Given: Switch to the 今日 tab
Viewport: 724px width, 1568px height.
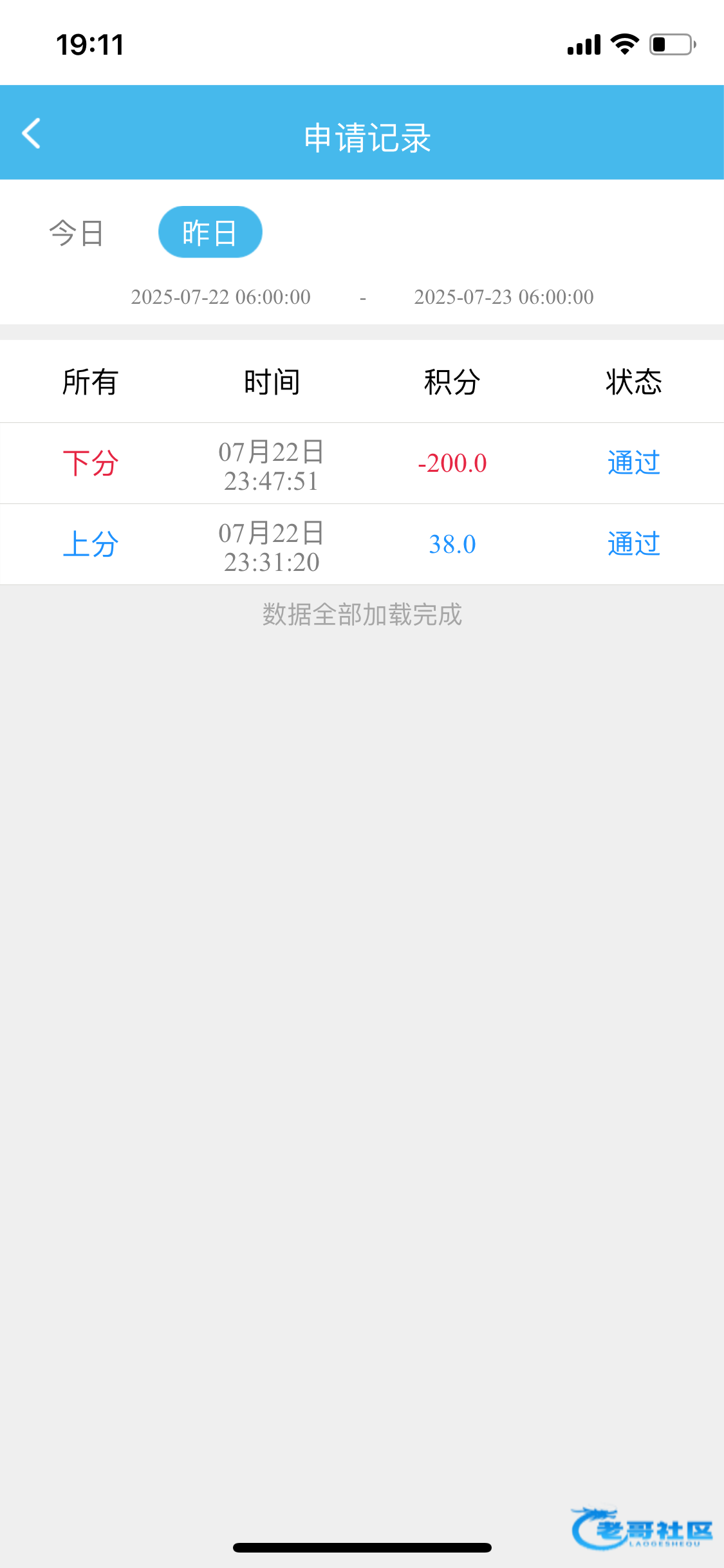Looking at the screenshot, I should 77,233.
